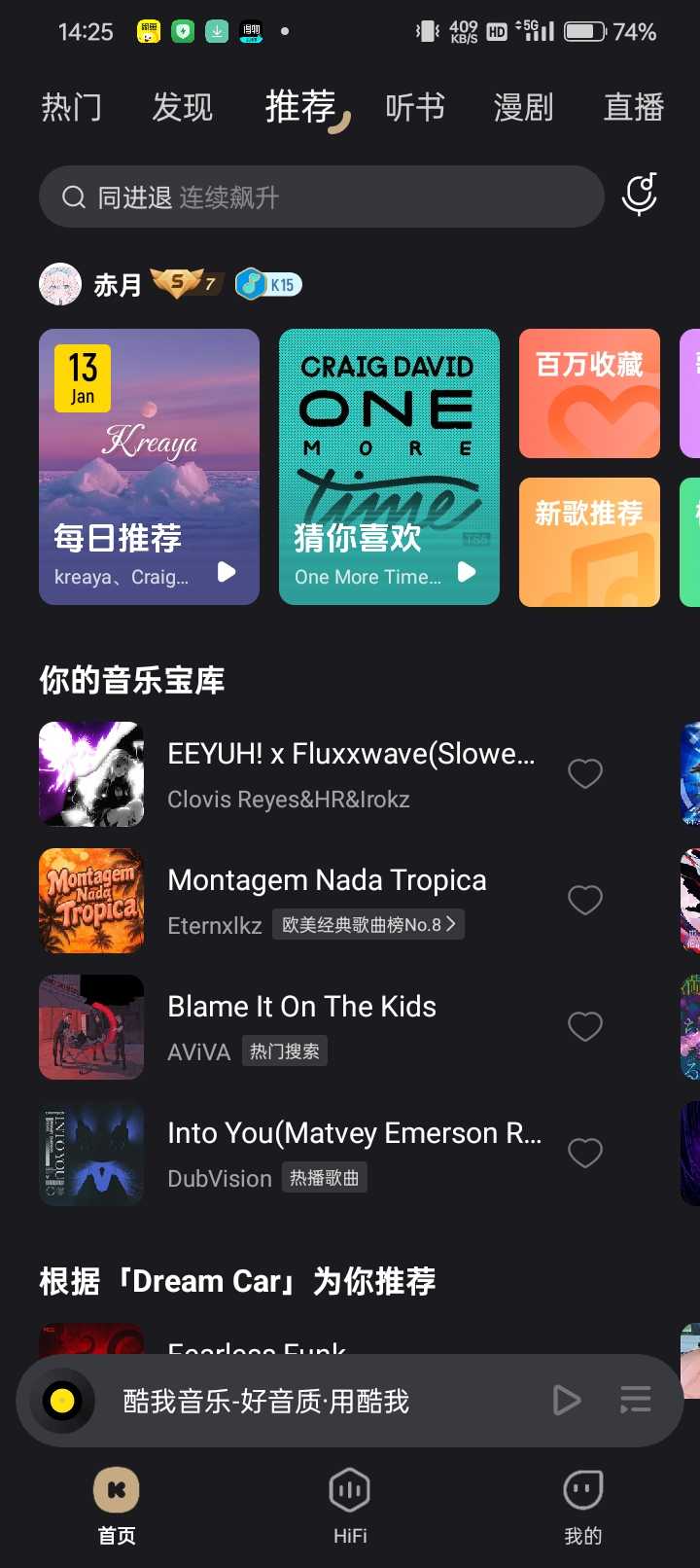Image resolution: width=700 pixels, height=1568 pixels.
Task: Open the 欧美经典歌曲榜No.8 chart link
Action: pyautogui.click(x=368, y=925)
